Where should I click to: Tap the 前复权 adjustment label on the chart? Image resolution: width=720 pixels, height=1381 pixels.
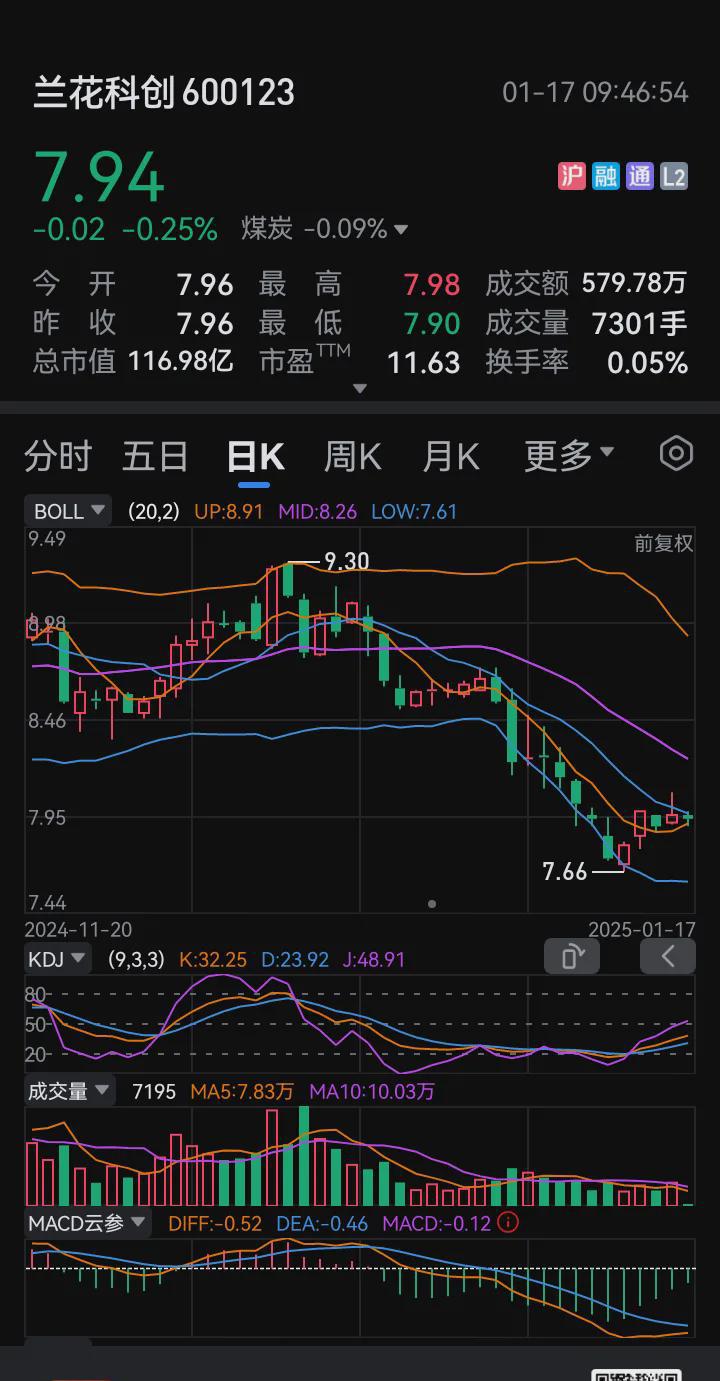(x=665, y=541)
